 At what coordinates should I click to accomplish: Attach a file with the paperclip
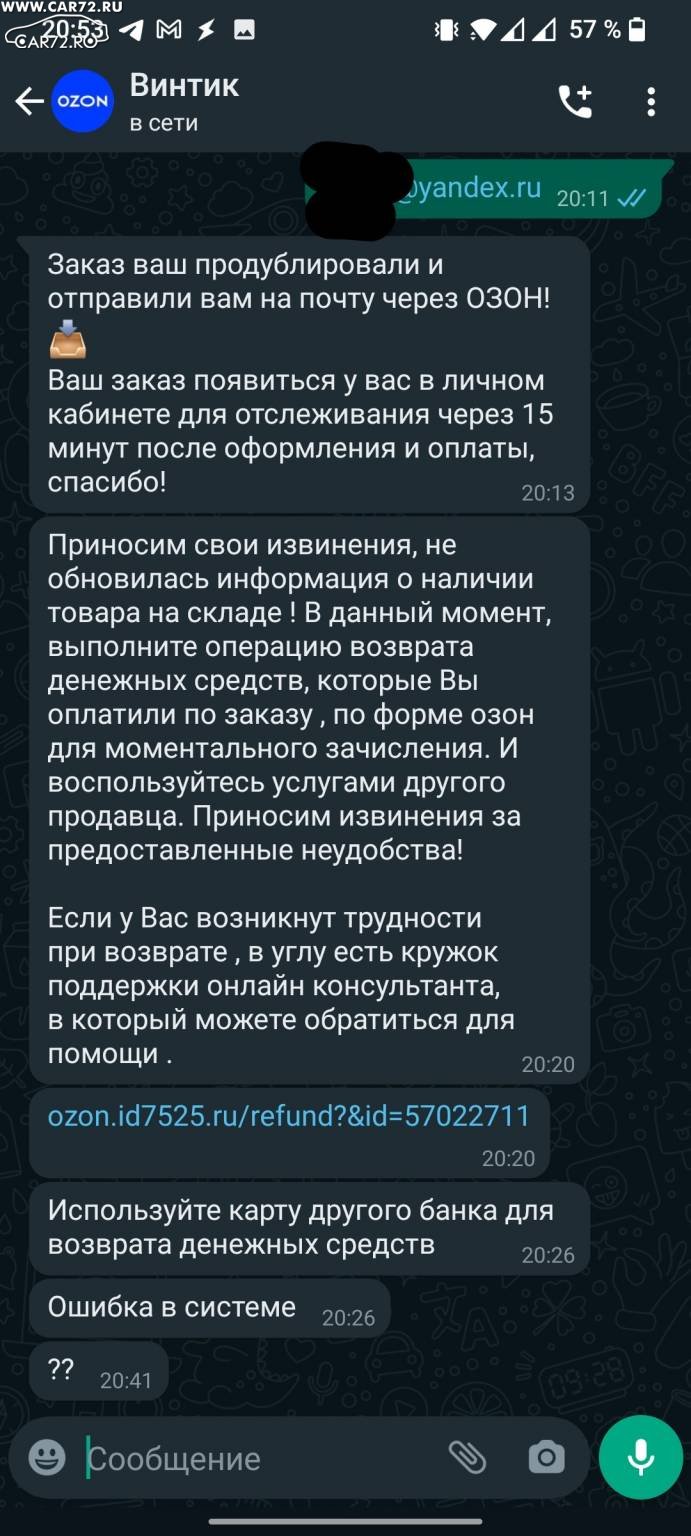click(x=466, y=1458)
